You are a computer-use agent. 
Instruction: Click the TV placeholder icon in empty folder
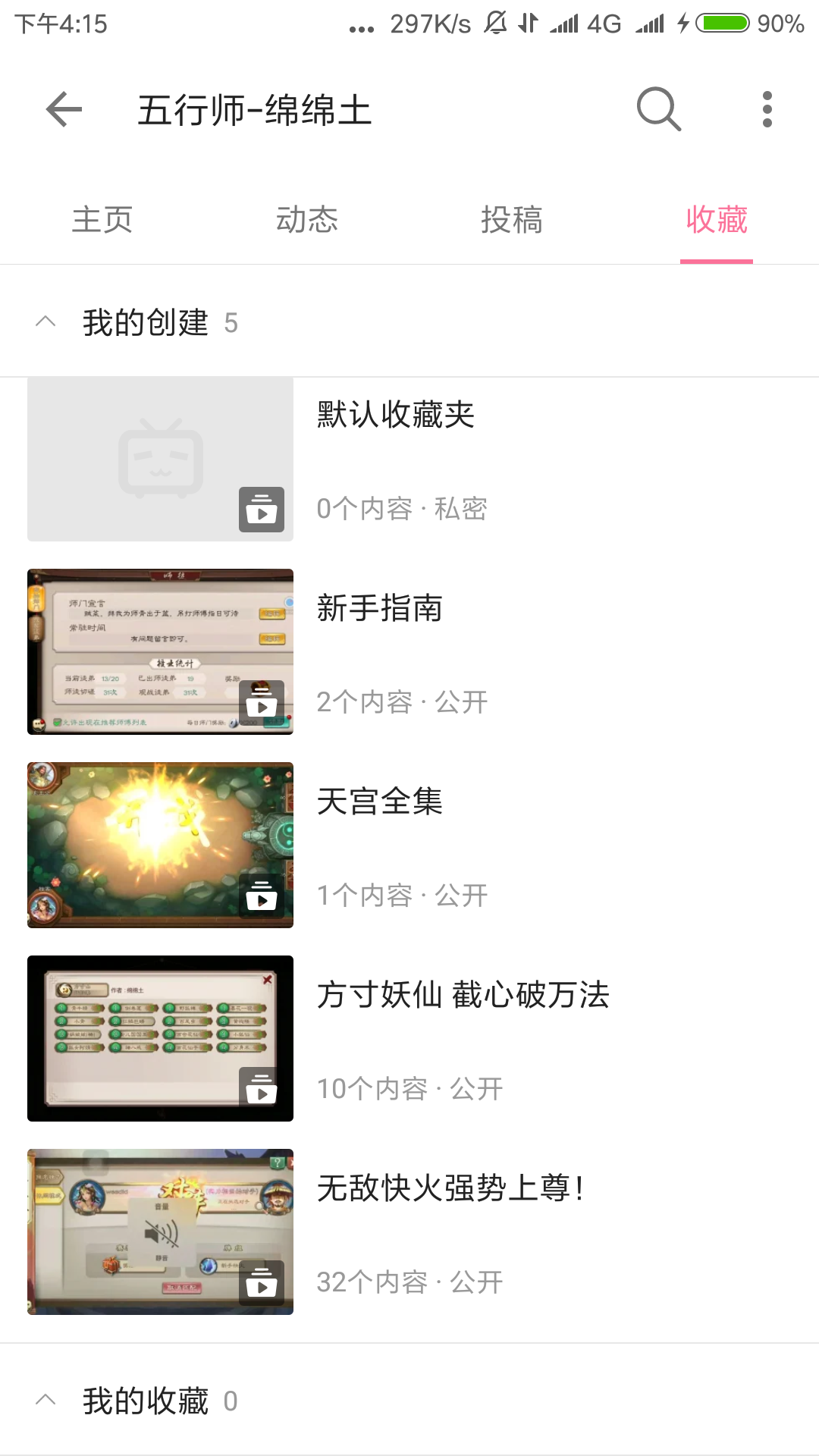[x=160, y=459]
